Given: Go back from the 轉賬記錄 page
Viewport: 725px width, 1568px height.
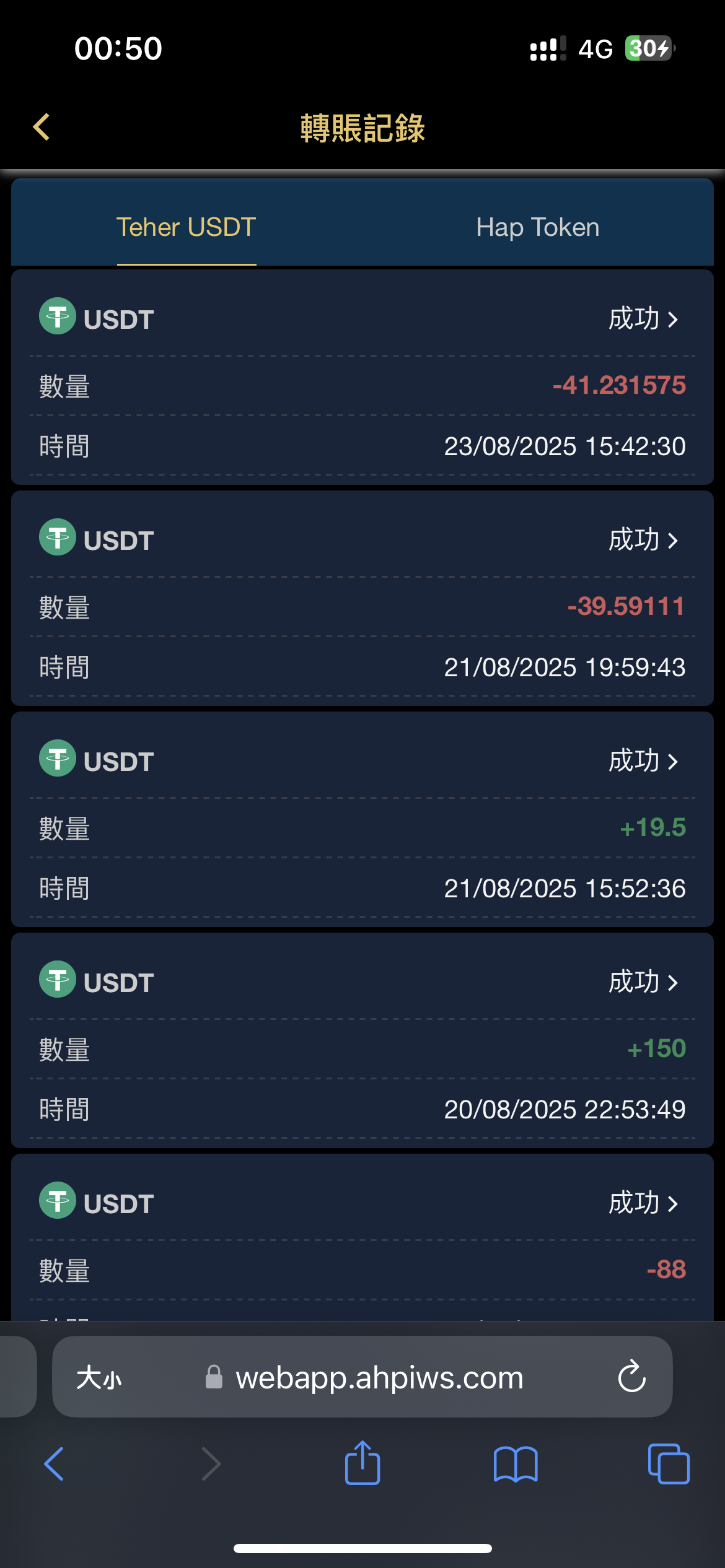Looking at the screenshot, I should click(x=42, y=128).
